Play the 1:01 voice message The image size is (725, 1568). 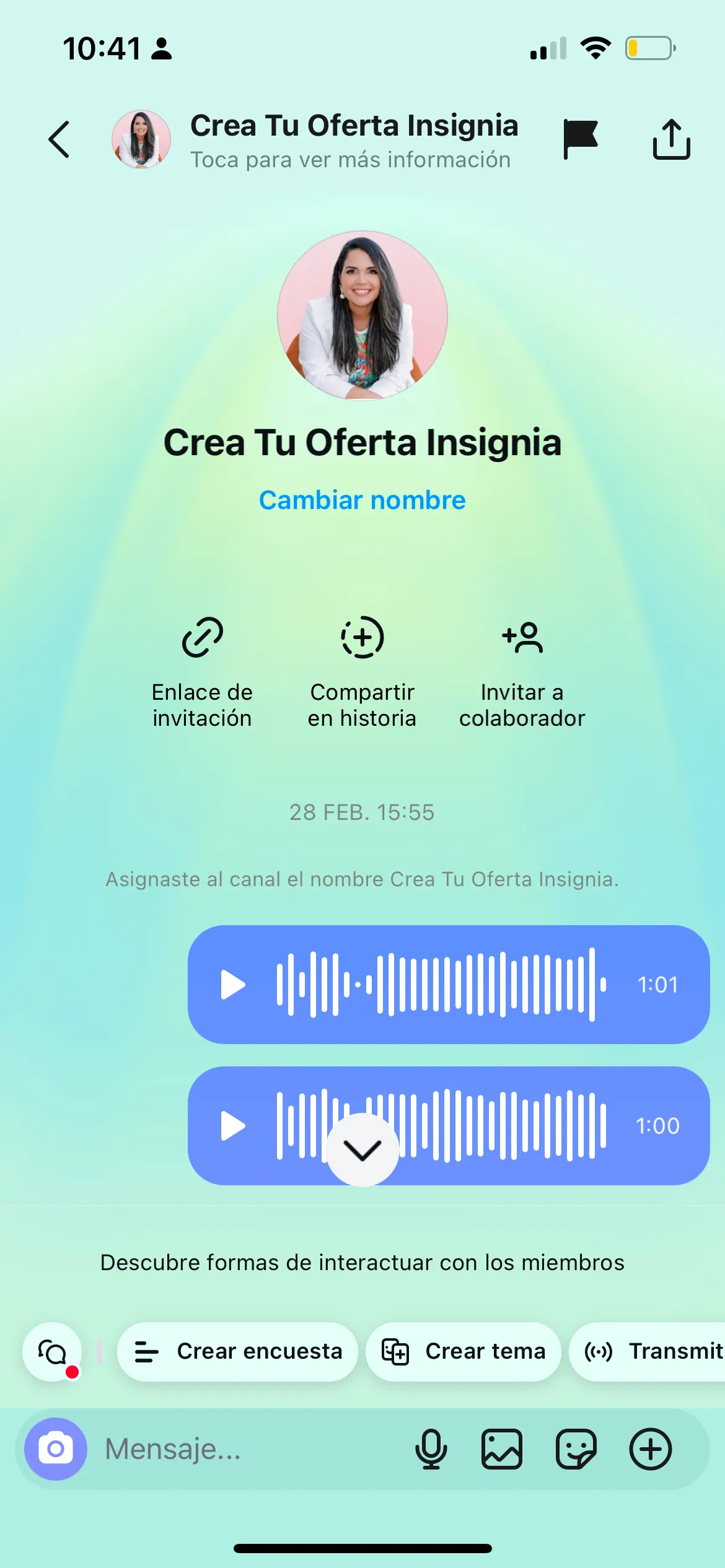(x=233, y=985)
